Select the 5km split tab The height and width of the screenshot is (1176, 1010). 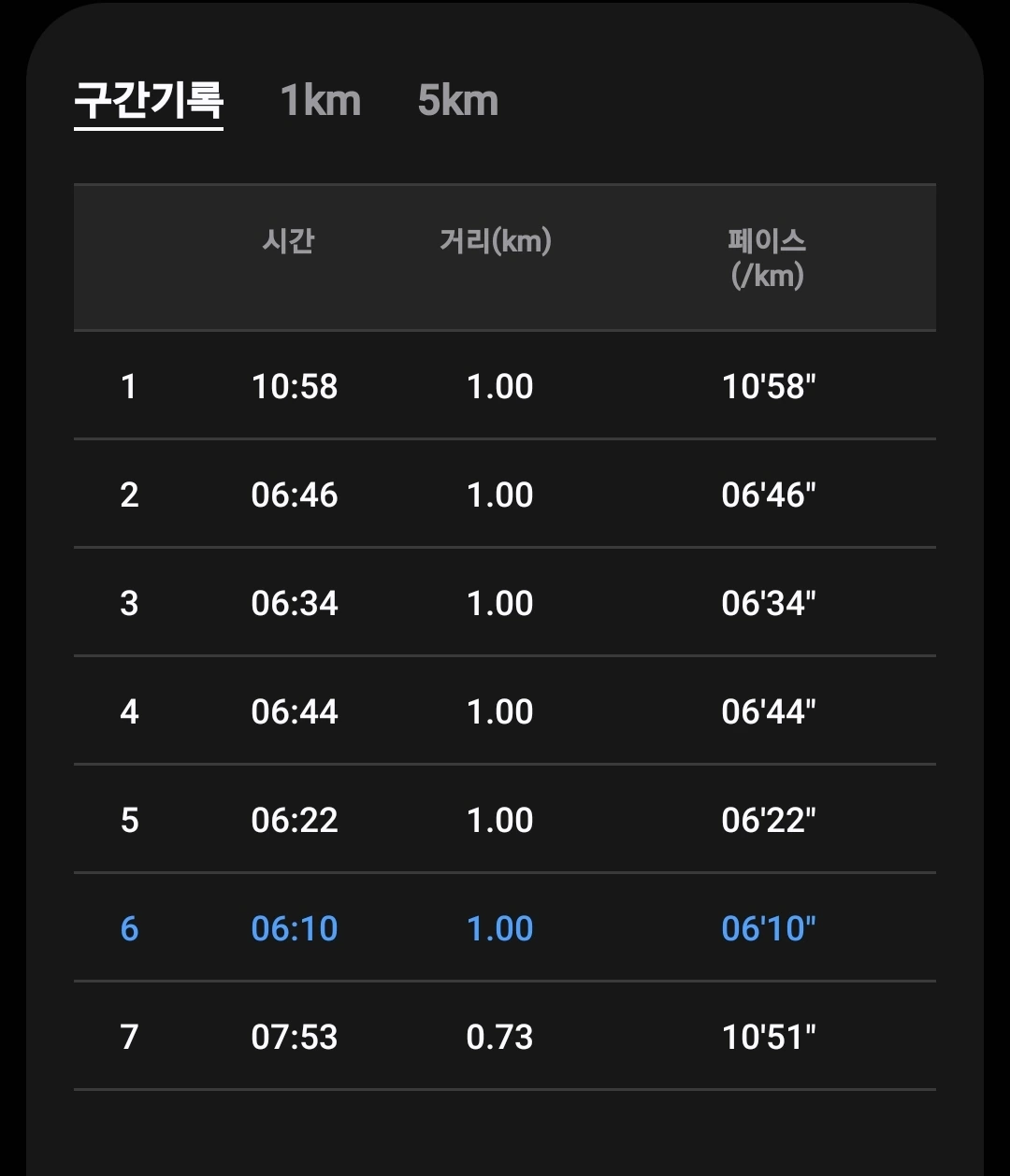coord(457,100)
